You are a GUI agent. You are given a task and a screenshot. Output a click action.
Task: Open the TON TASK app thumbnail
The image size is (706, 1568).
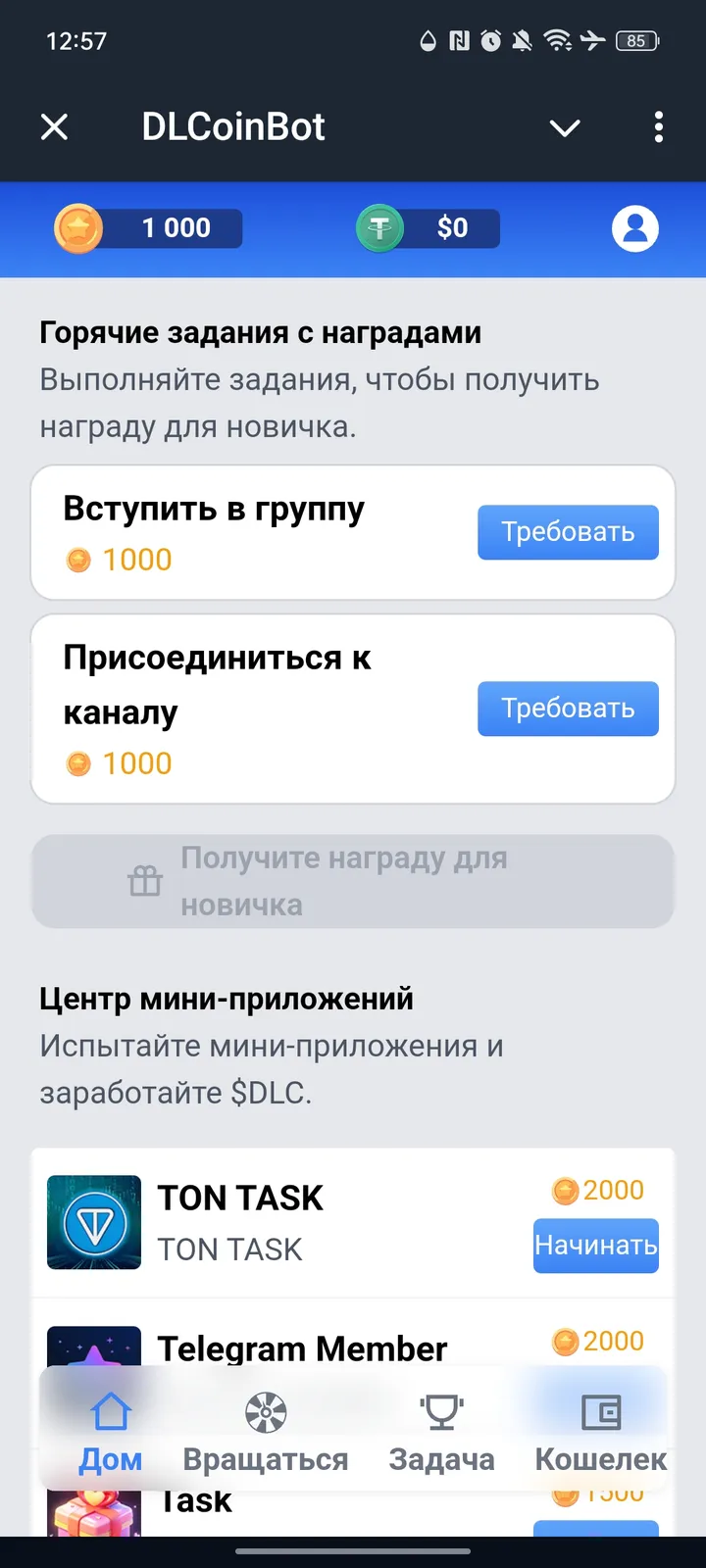pos(93,1222)
